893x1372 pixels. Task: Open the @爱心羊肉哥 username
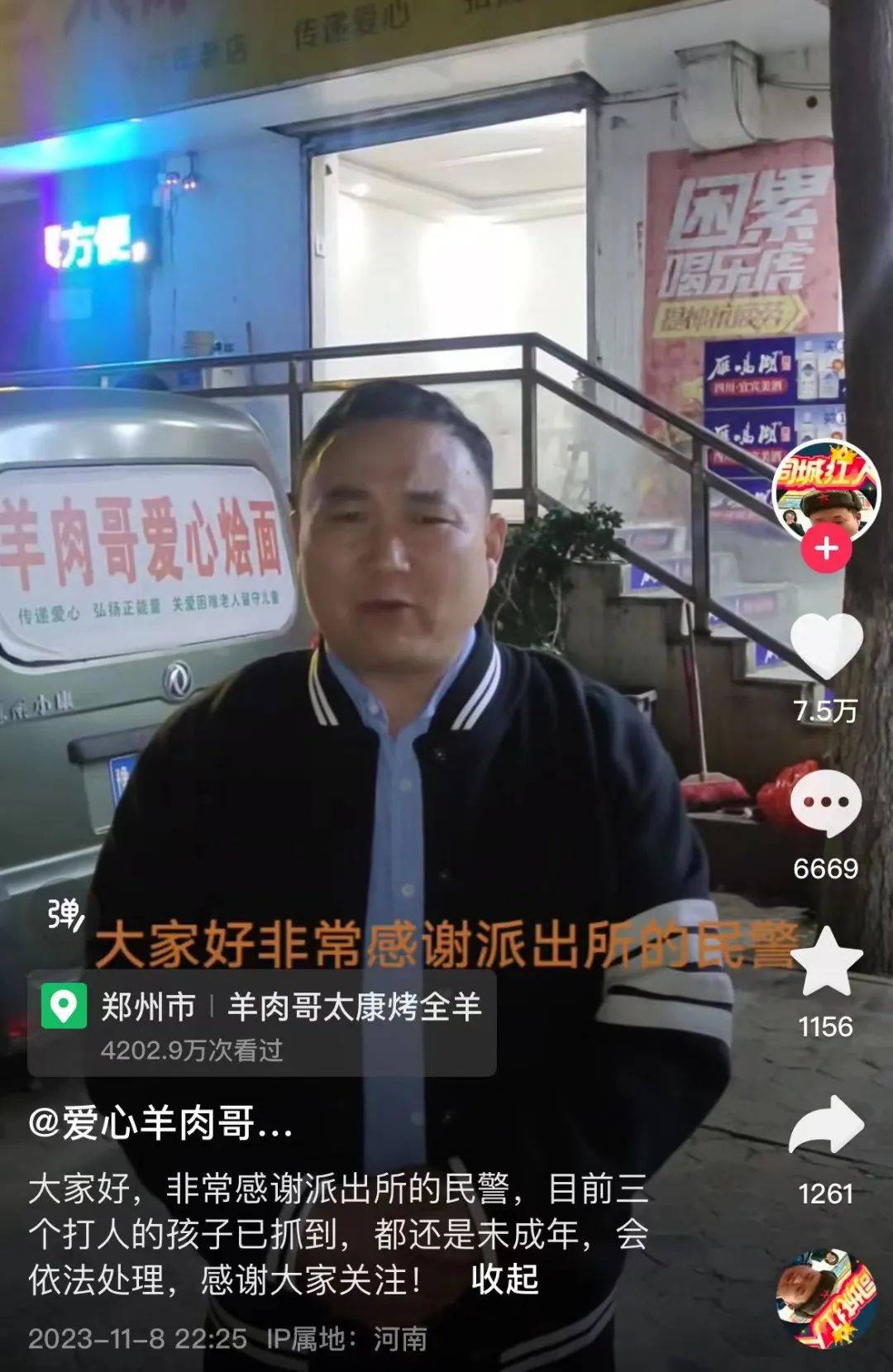[x=160, y=1124]
